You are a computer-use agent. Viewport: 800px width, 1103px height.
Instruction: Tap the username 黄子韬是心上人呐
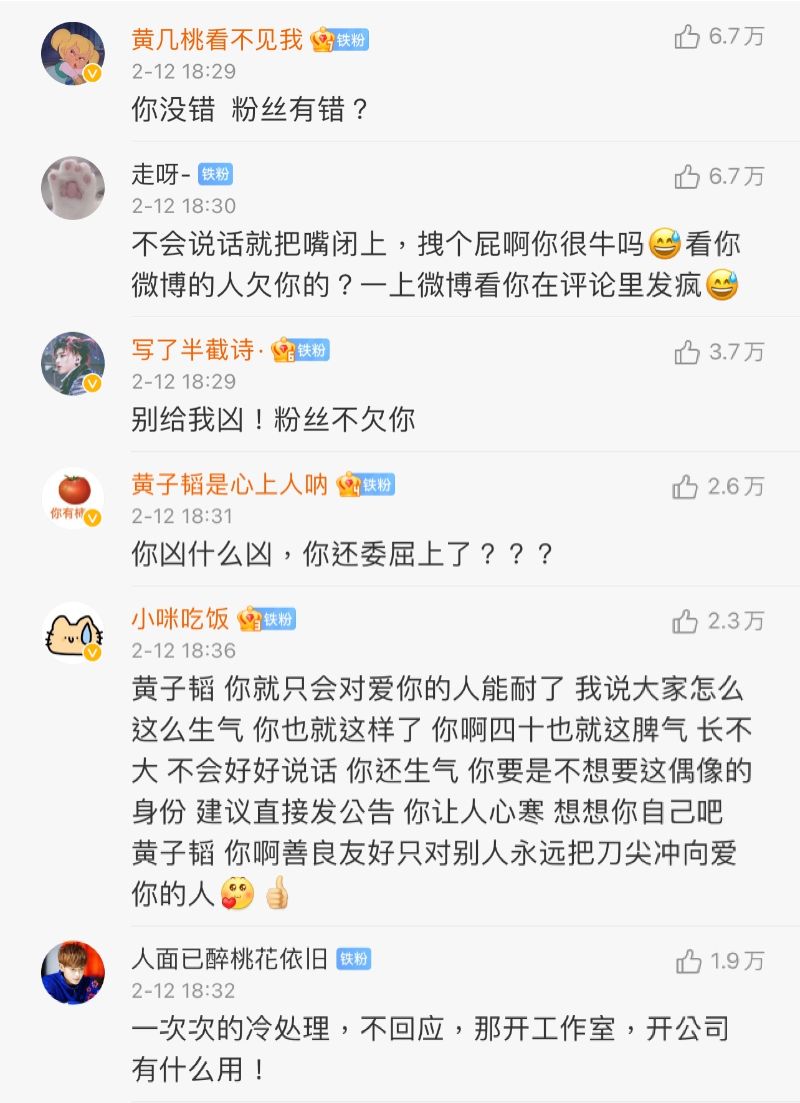point(230,485)
